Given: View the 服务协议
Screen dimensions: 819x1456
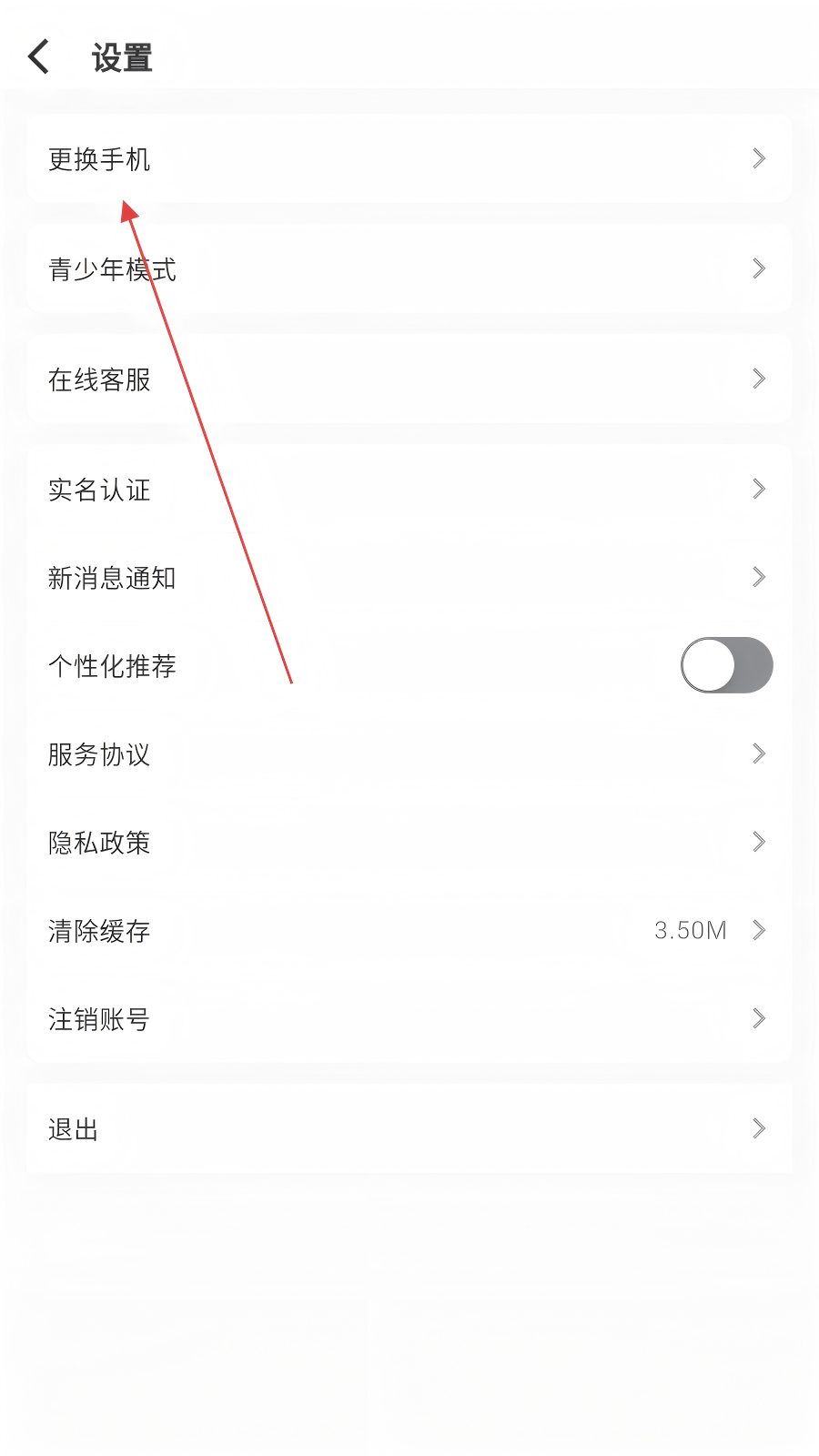Looking at the screenshot, I should [x=409, y=753].
